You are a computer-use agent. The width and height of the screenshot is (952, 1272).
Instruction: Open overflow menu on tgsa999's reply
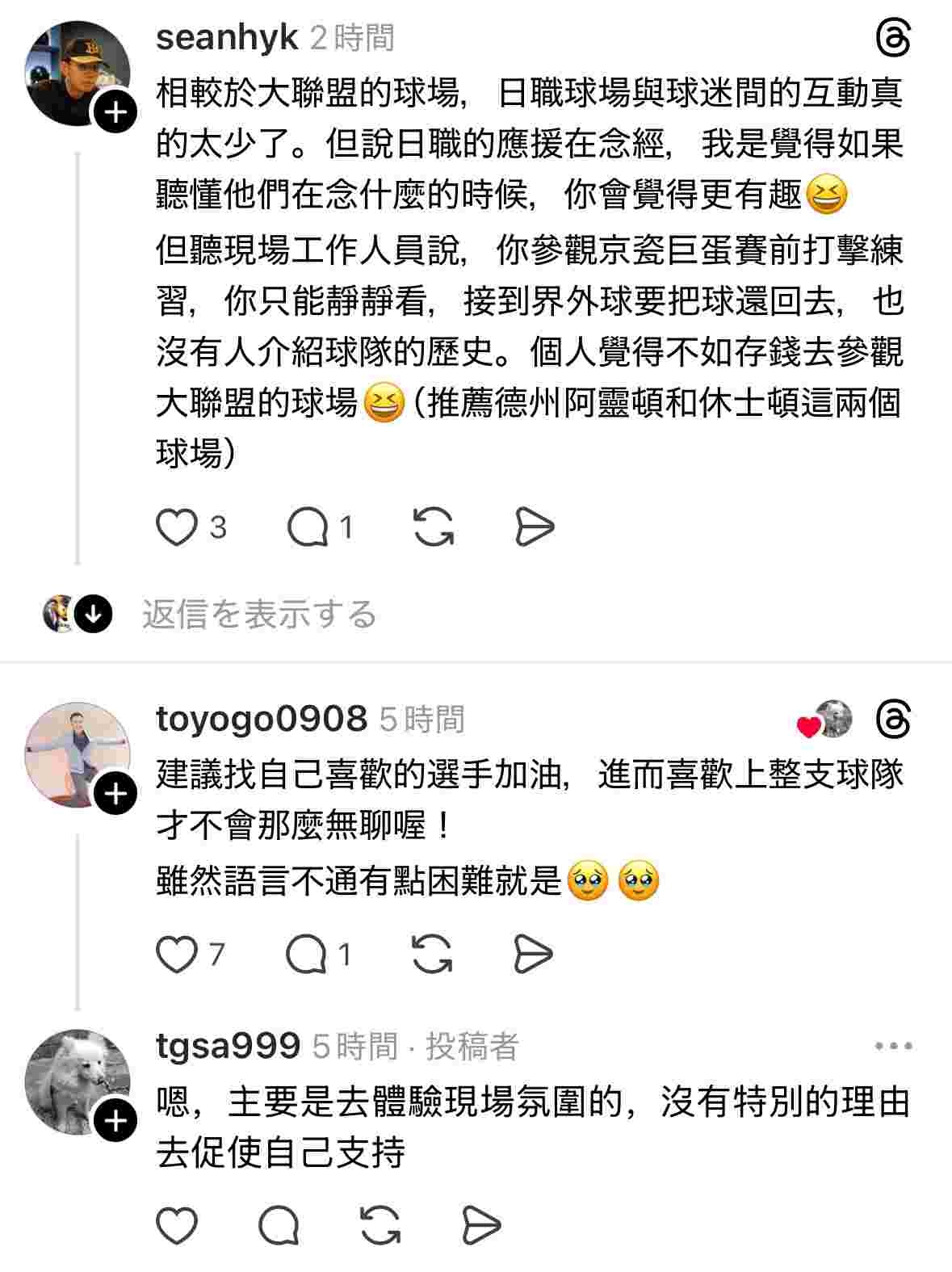(x=893, y=1046)
